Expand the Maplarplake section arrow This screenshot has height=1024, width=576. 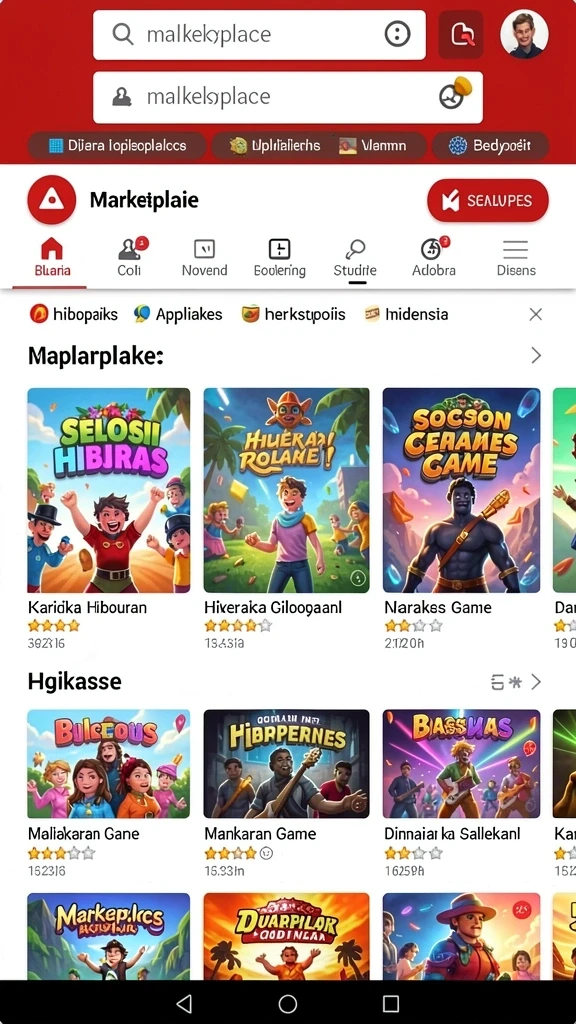pyautogui.click(x=536, y=355)
